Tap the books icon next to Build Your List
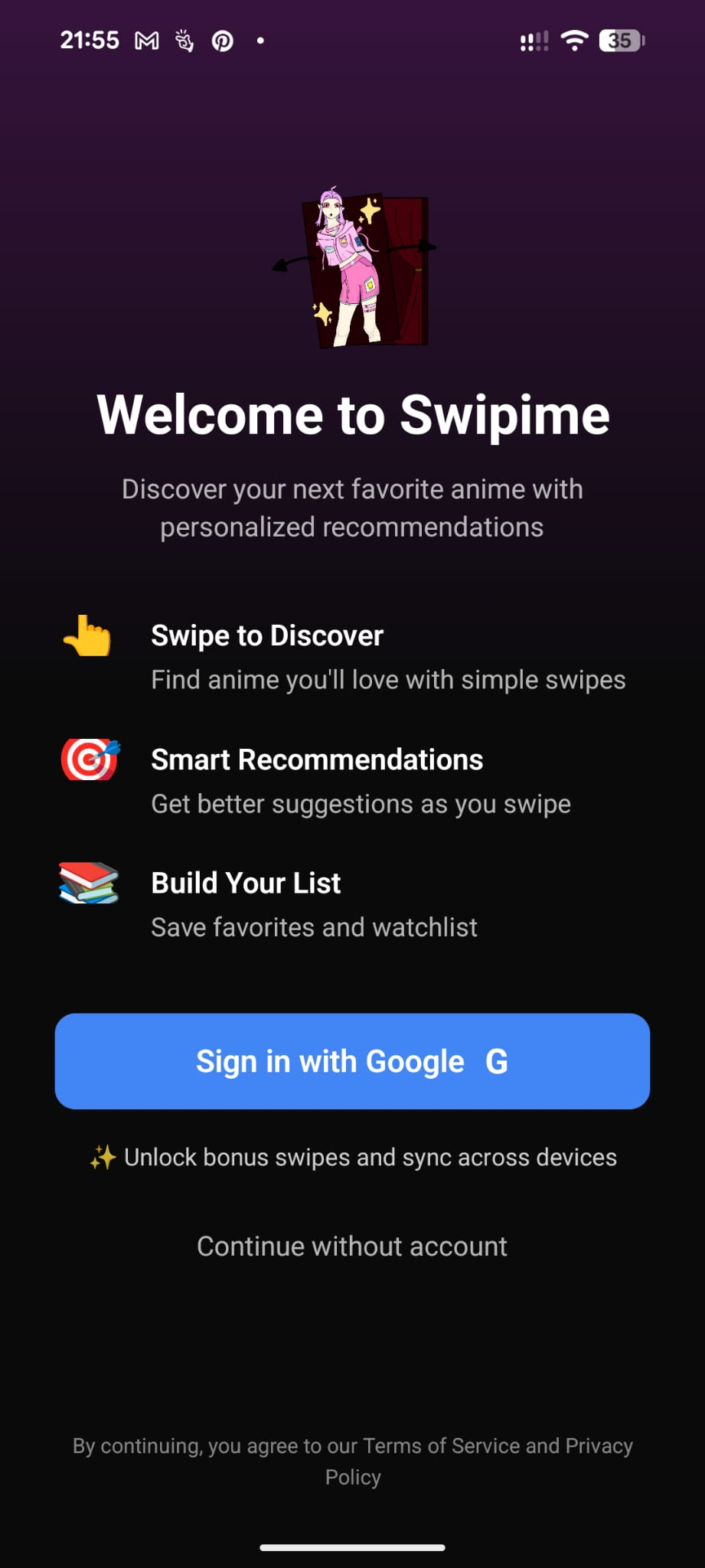The image size is (705, 1568). (87, 884)
